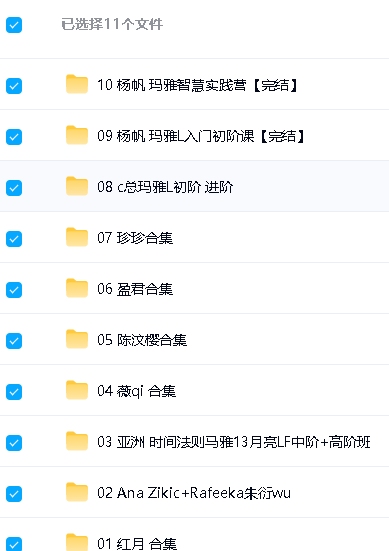
Task: Open the 07 珍珍合集 folder
Action: [x=135, y=238]
